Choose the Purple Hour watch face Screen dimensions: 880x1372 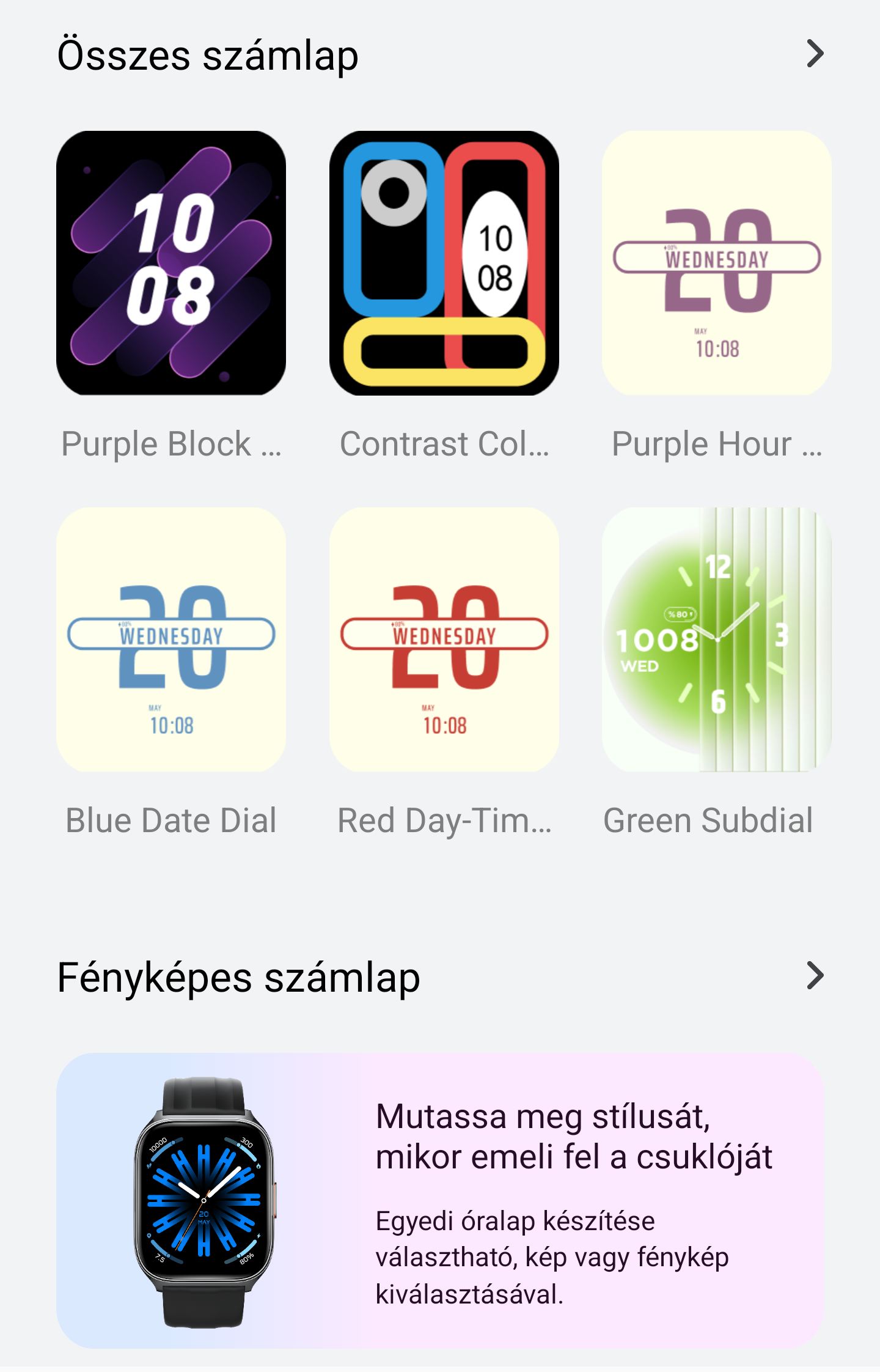click(717, 263)
